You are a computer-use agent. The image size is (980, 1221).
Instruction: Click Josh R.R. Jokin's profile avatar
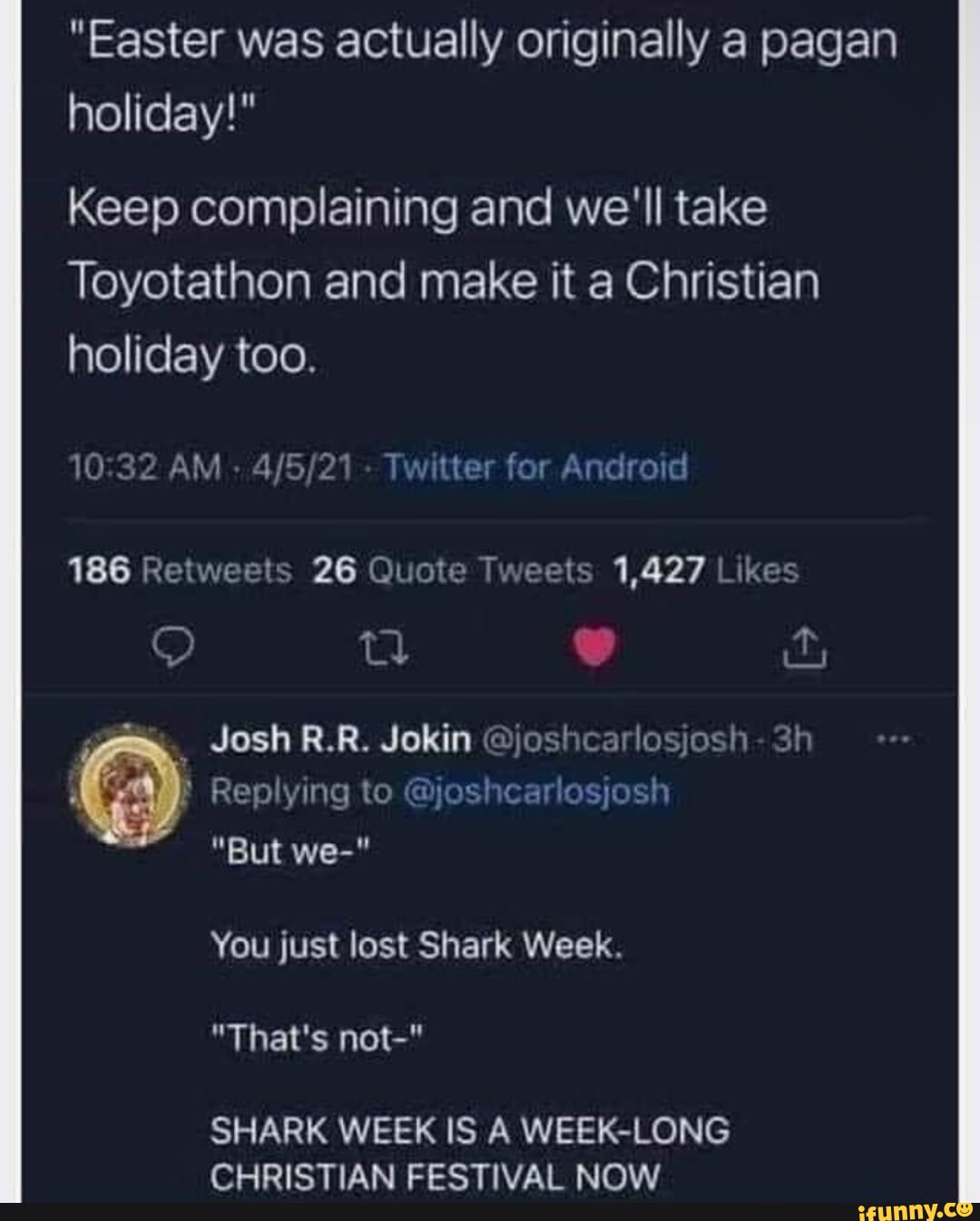[127, 782]
